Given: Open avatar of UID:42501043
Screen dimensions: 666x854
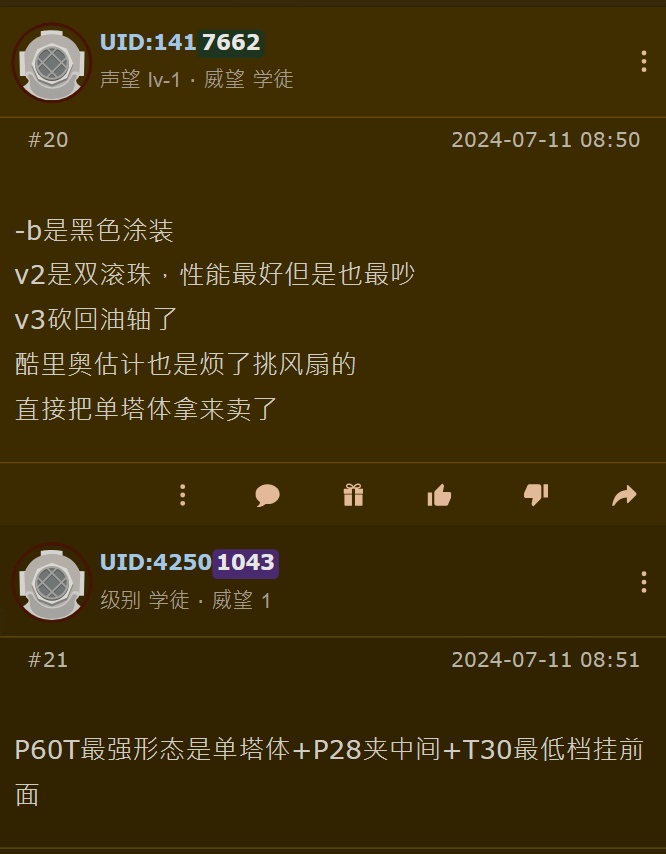Looking at the screenshot, I should pyautogui.click(x=51, y=583).
